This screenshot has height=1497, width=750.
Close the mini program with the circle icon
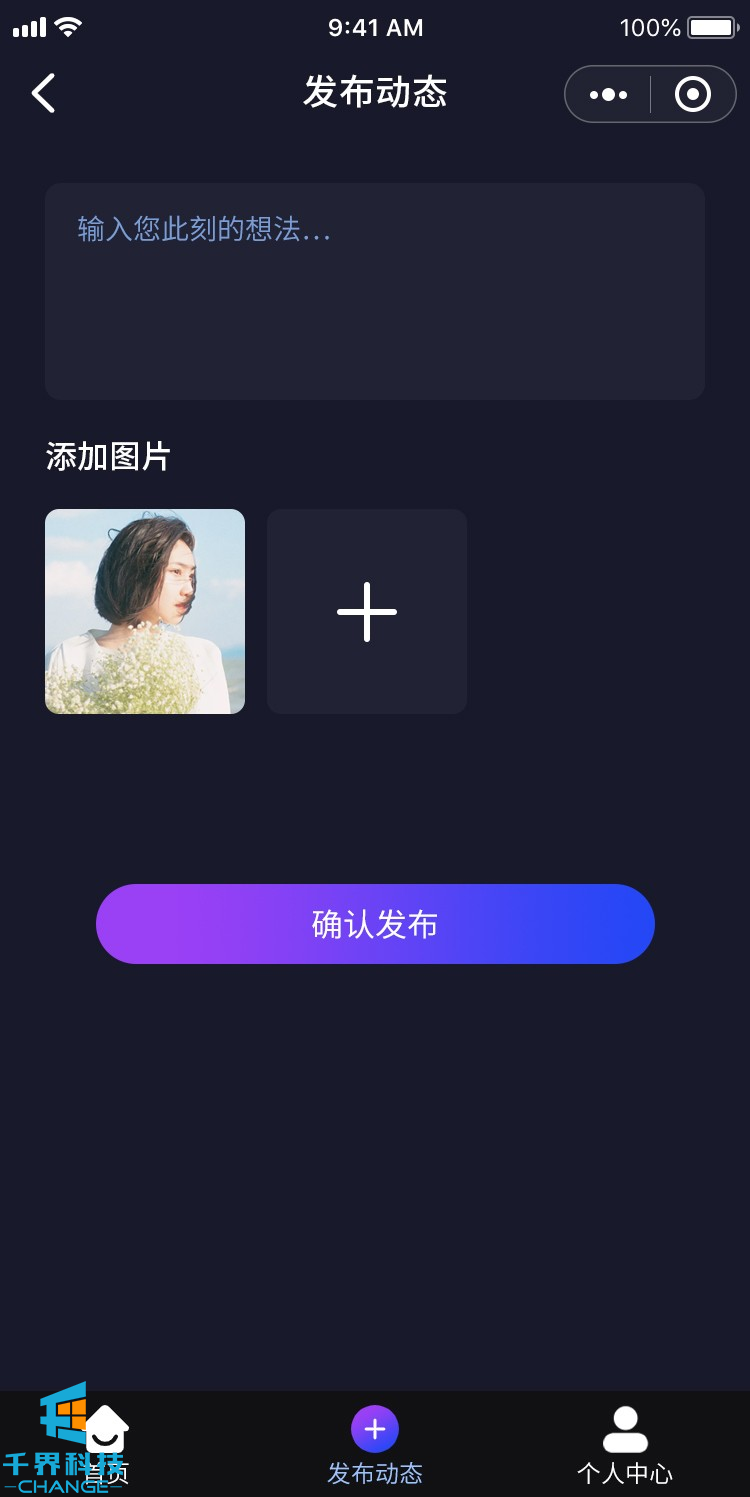coord(693,95)
